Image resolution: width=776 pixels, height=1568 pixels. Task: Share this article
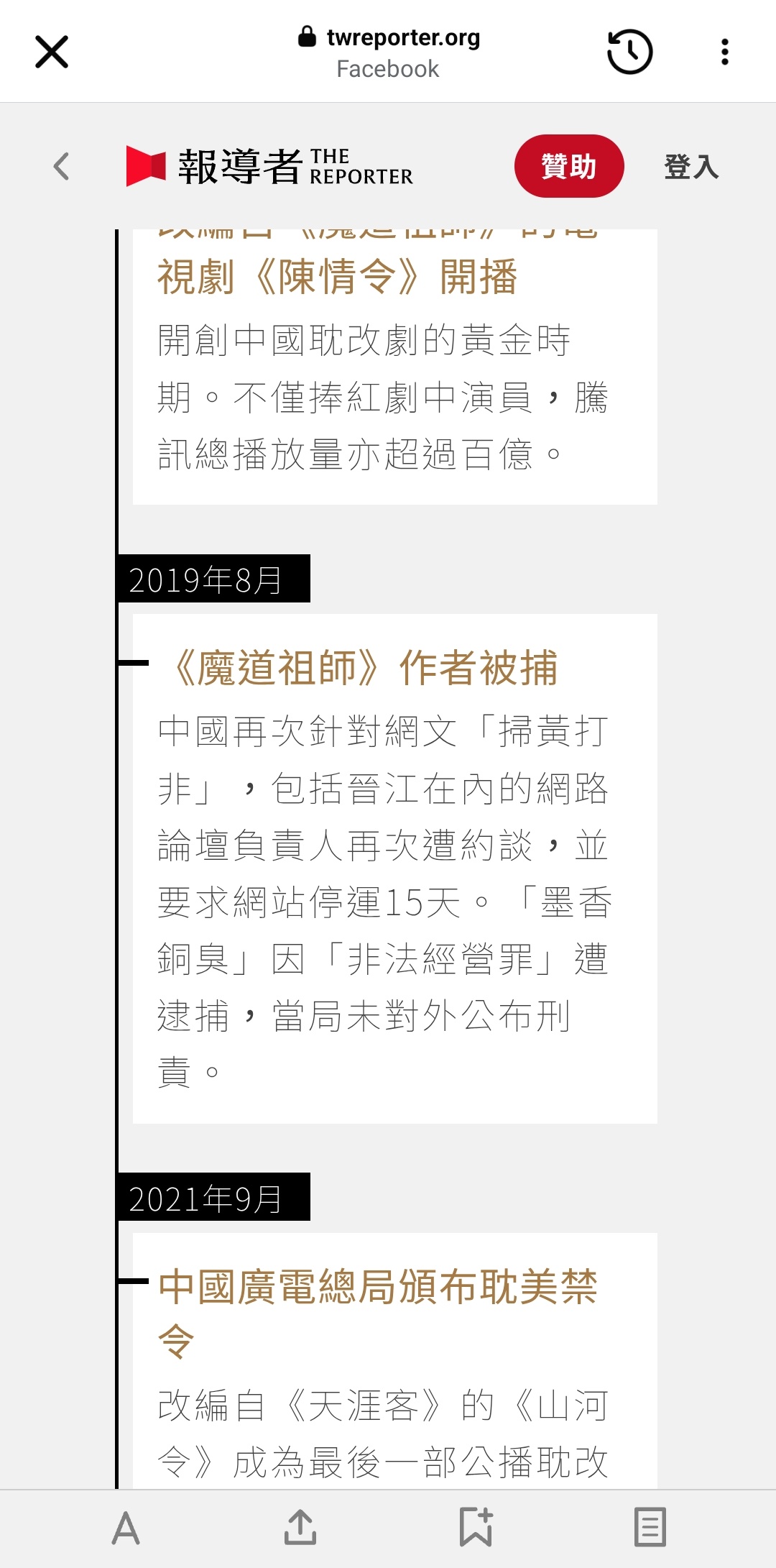coord(300,1528)
